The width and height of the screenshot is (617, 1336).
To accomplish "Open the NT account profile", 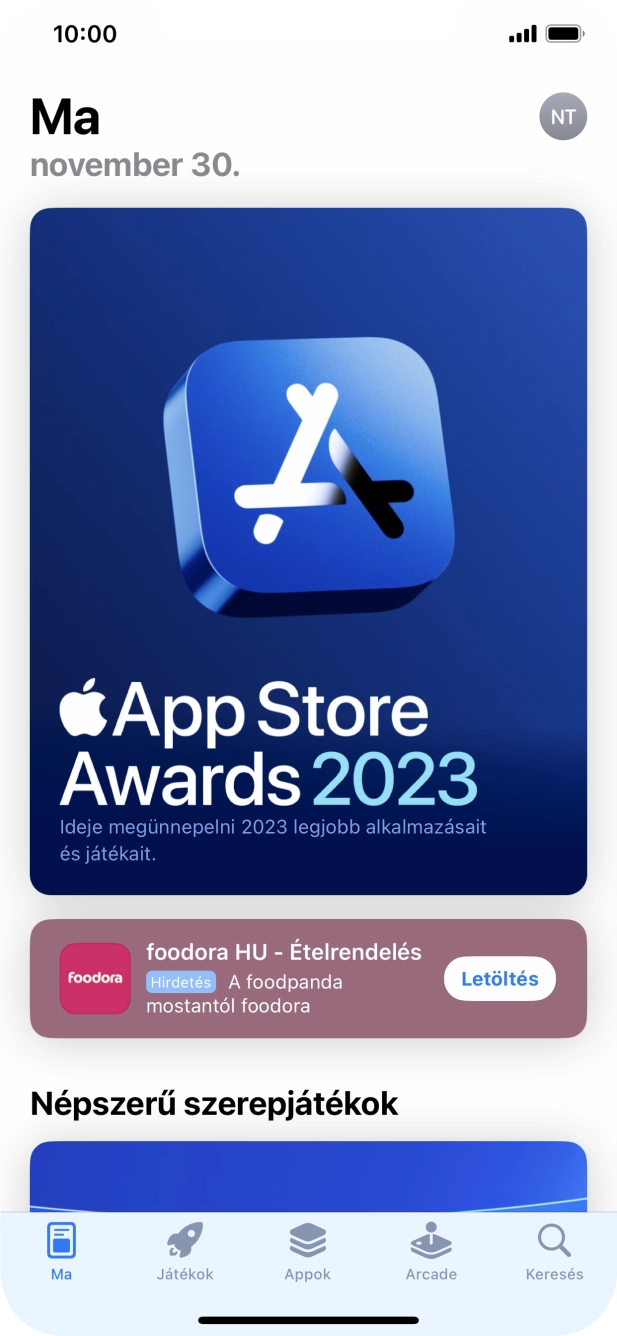I will 563,117.
